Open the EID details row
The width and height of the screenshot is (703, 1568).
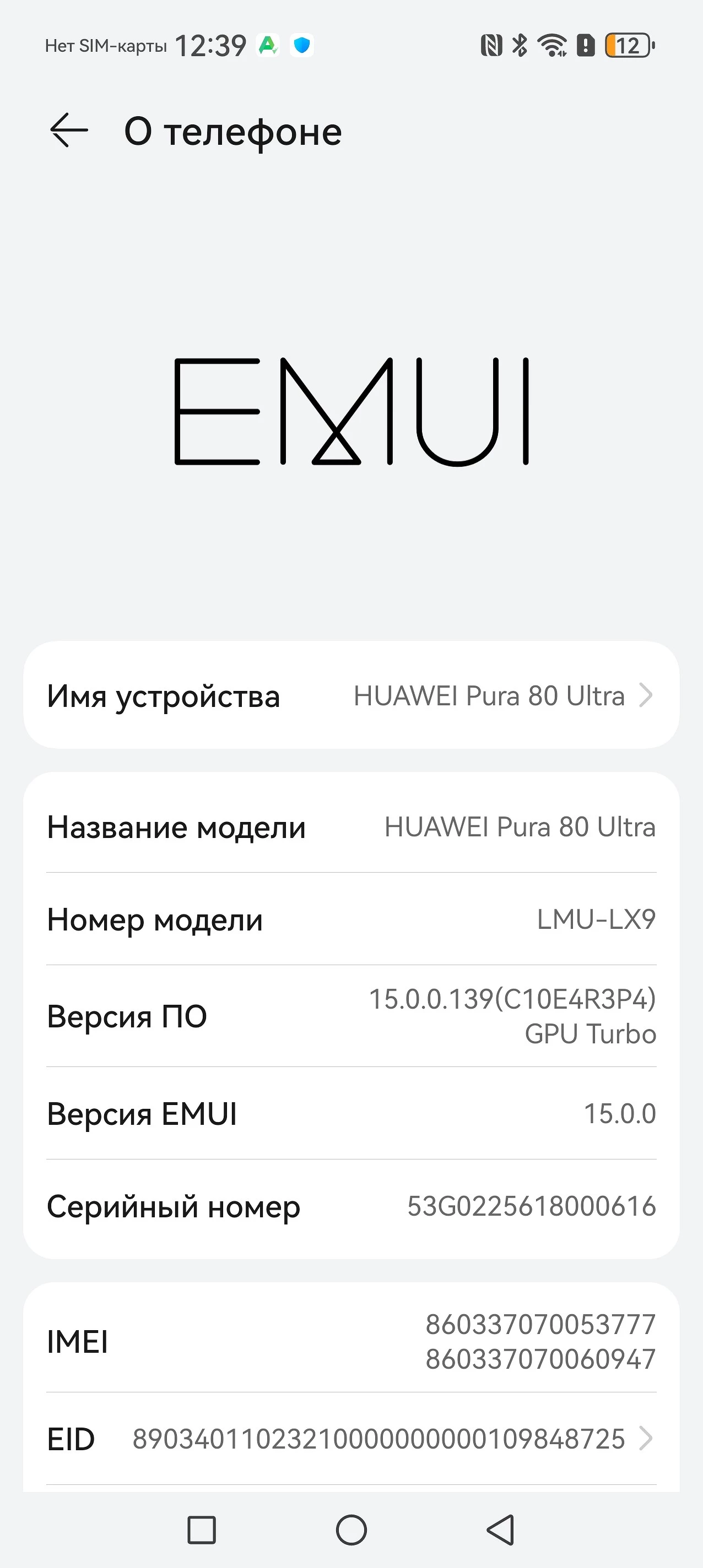pyautogui.click(x=351, y=1439)
